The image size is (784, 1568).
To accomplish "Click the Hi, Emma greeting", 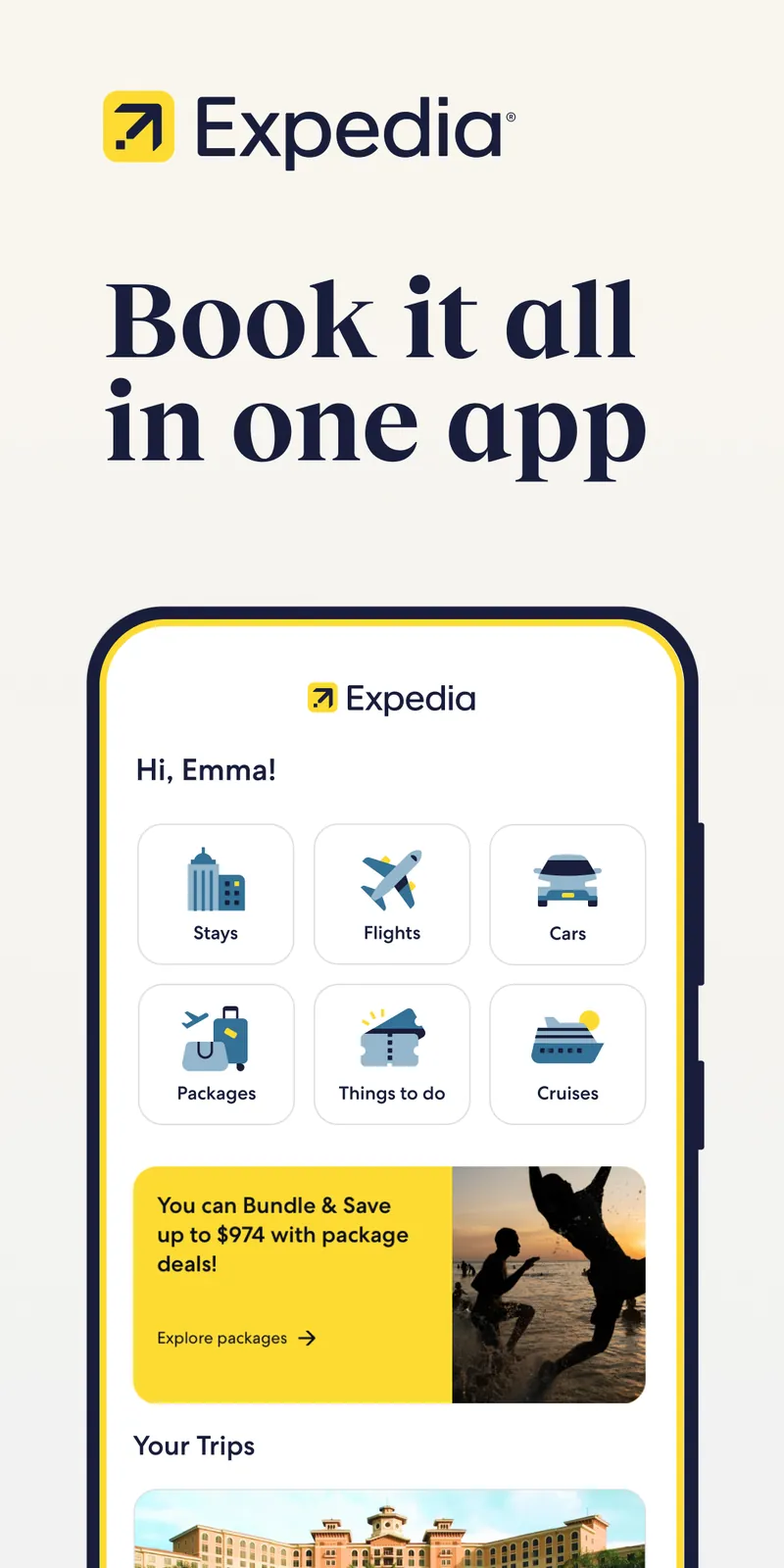I will pyautogui.click(x=205, y=770).
